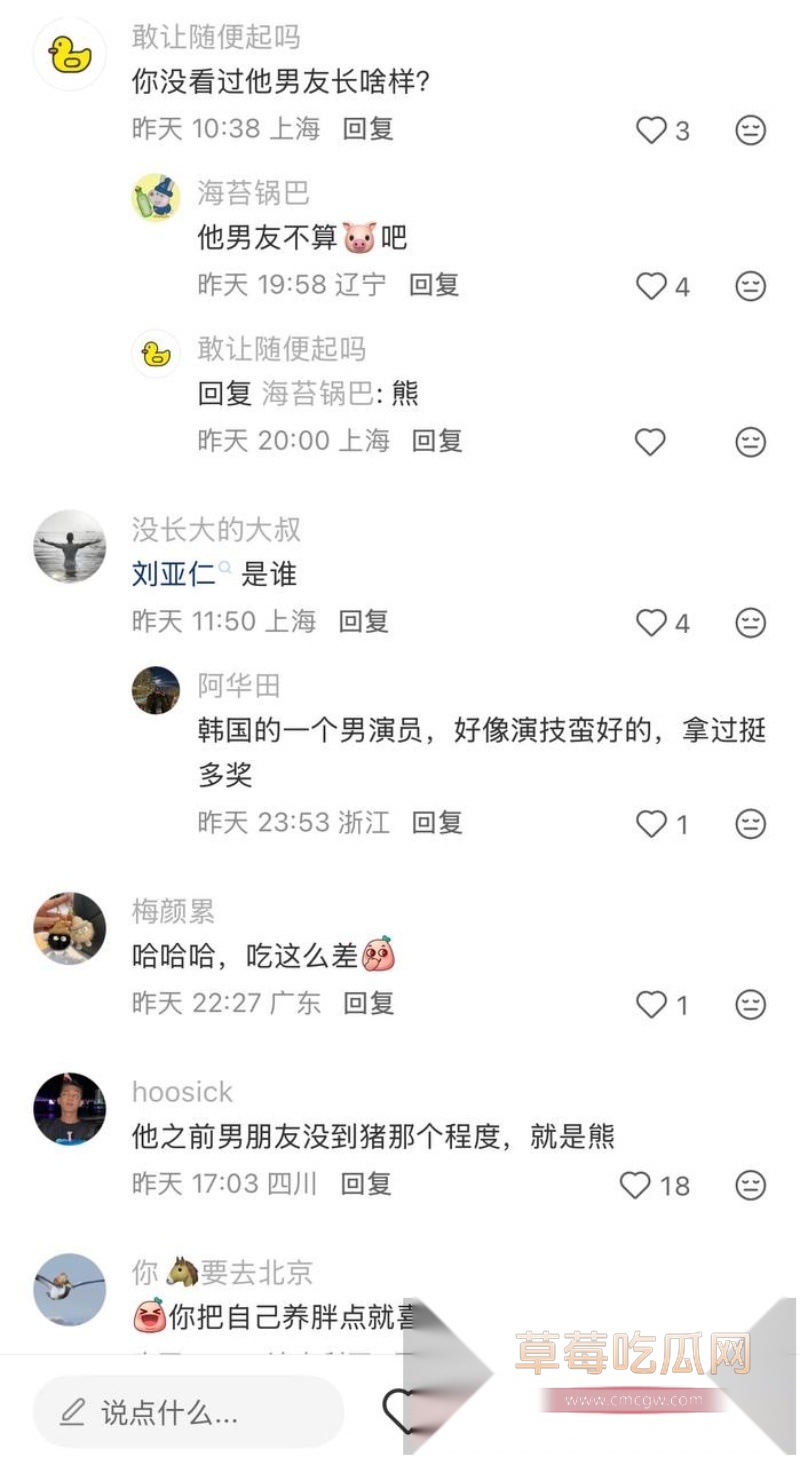Viewport: 800px width, 1465px height.
Task: Open the emoji icon beside 海苔锅巴's reply
Action: pos(752,287)
